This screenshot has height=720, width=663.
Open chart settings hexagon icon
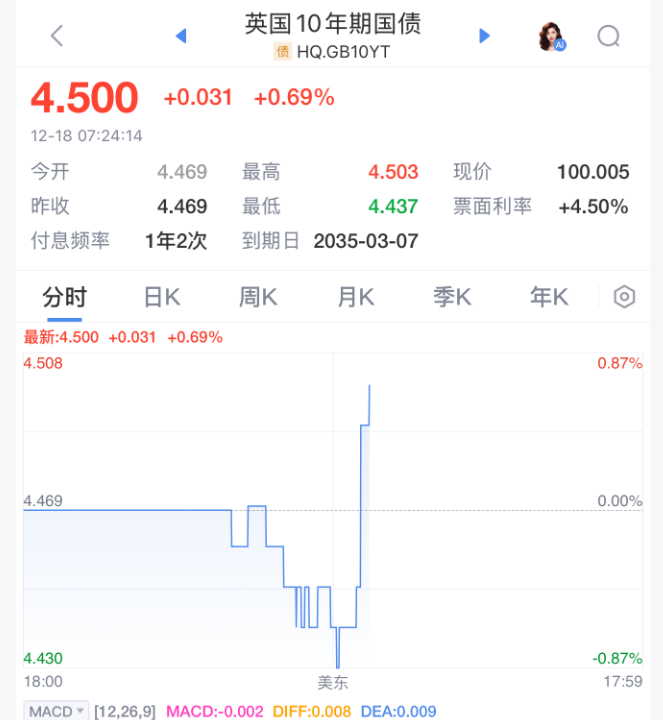[625, 297]
